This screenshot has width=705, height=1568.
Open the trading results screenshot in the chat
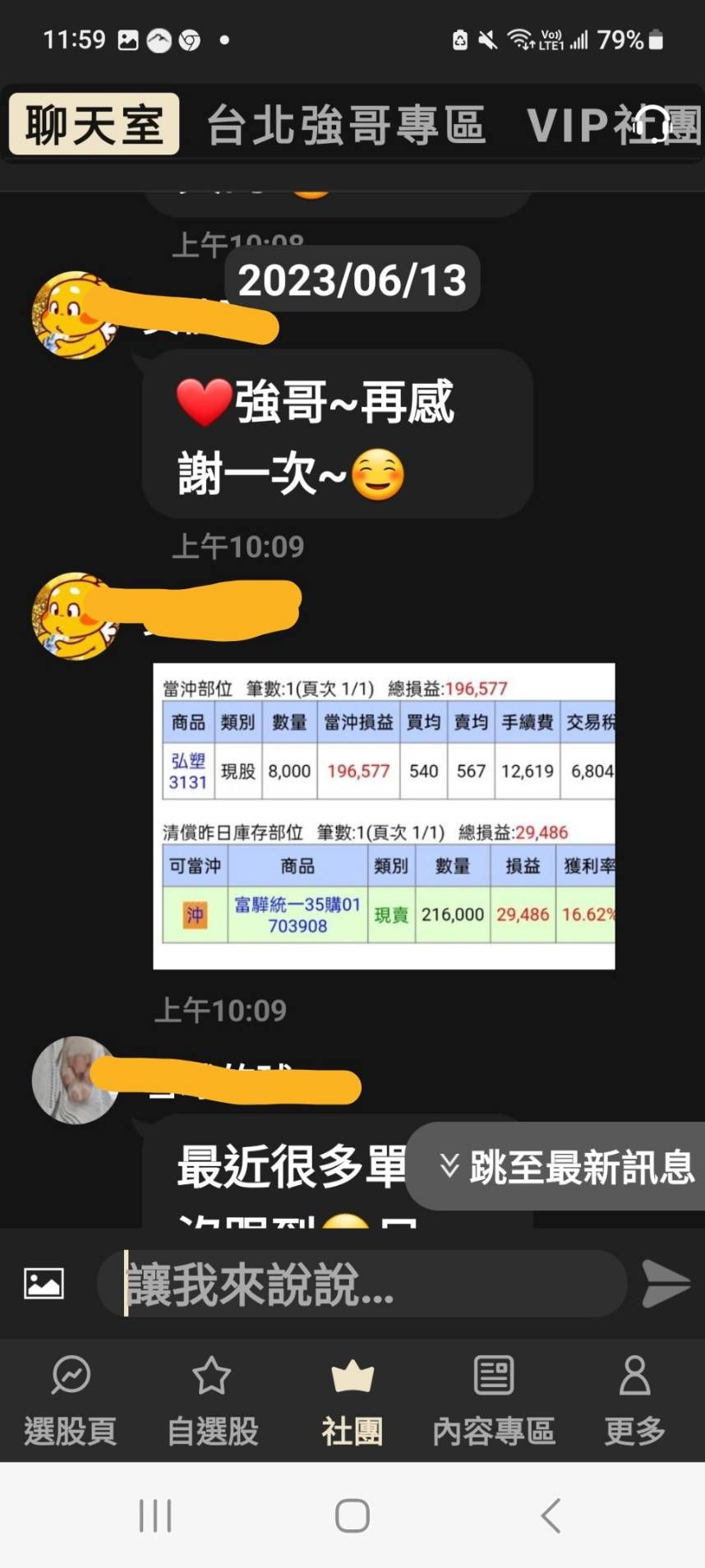382,815
